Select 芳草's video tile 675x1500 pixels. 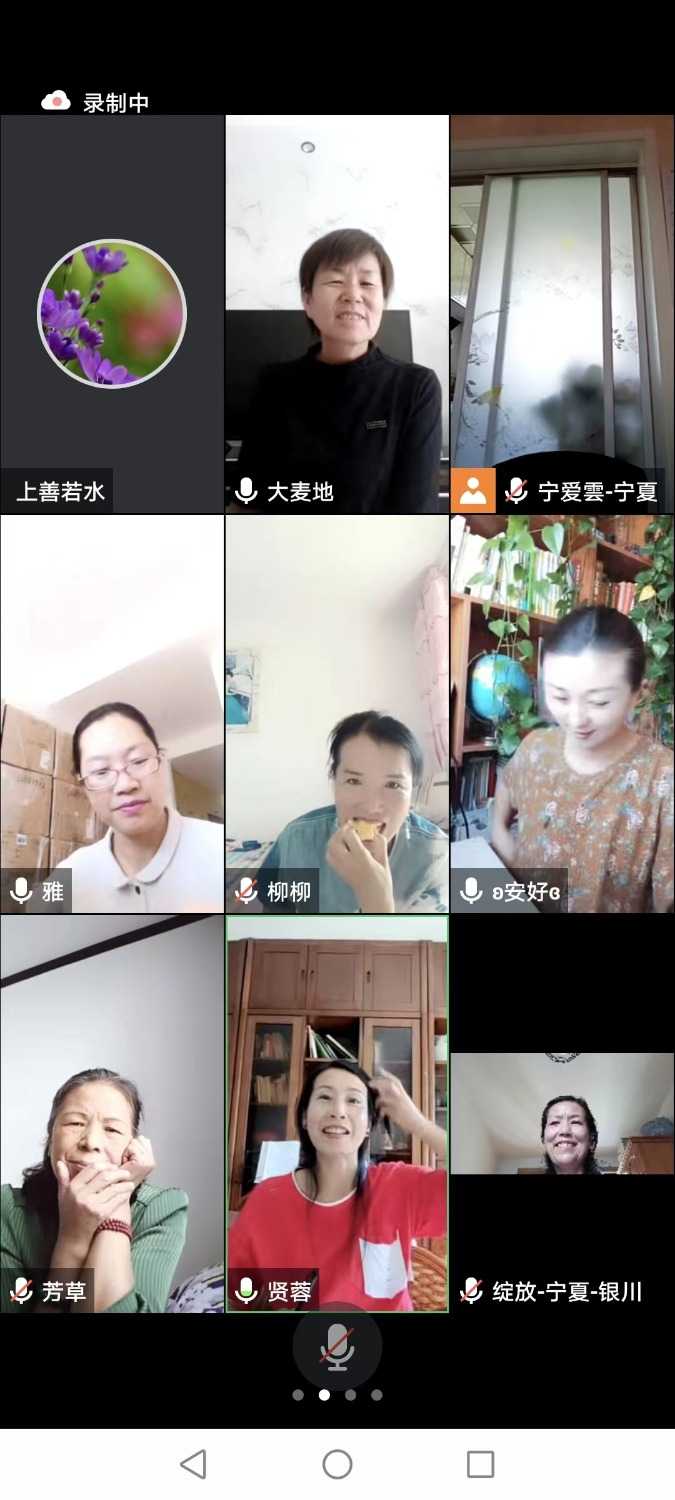112,1114
